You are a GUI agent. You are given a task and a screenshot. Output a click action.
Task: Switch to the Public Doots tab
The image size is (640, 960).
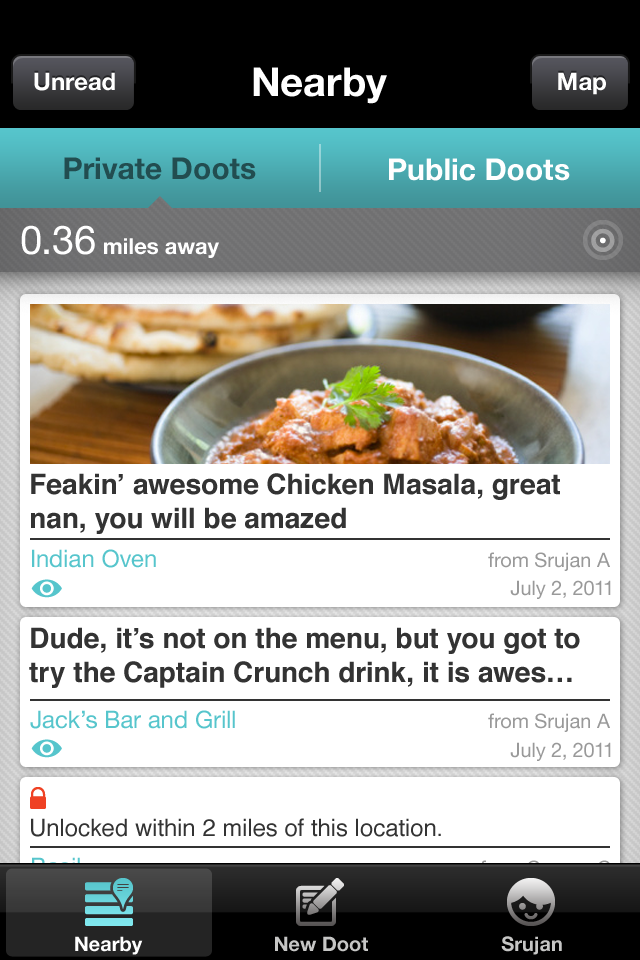478,169
